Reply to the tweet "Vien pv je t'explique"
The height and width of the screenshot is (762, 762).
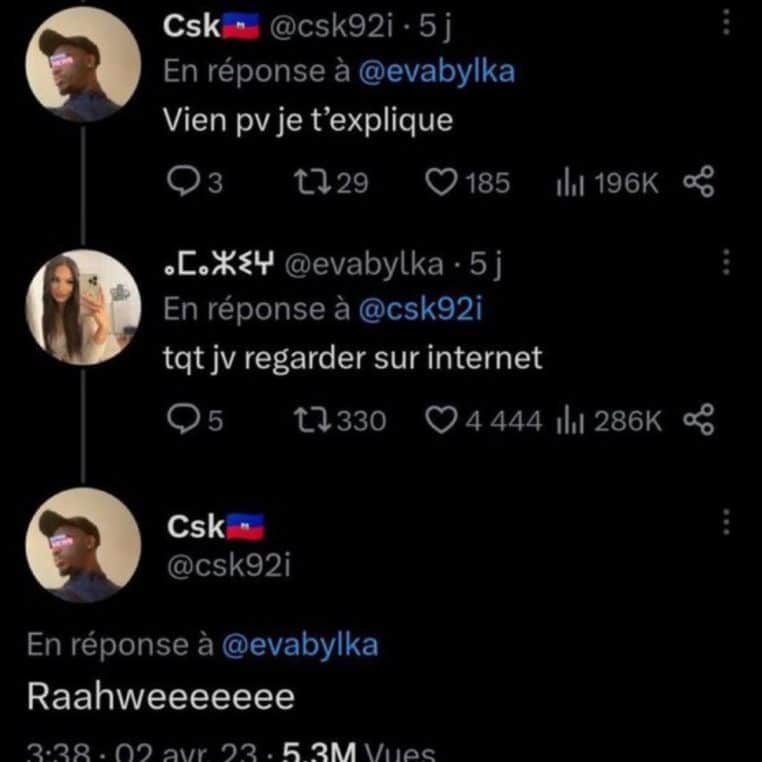point(182,182)
